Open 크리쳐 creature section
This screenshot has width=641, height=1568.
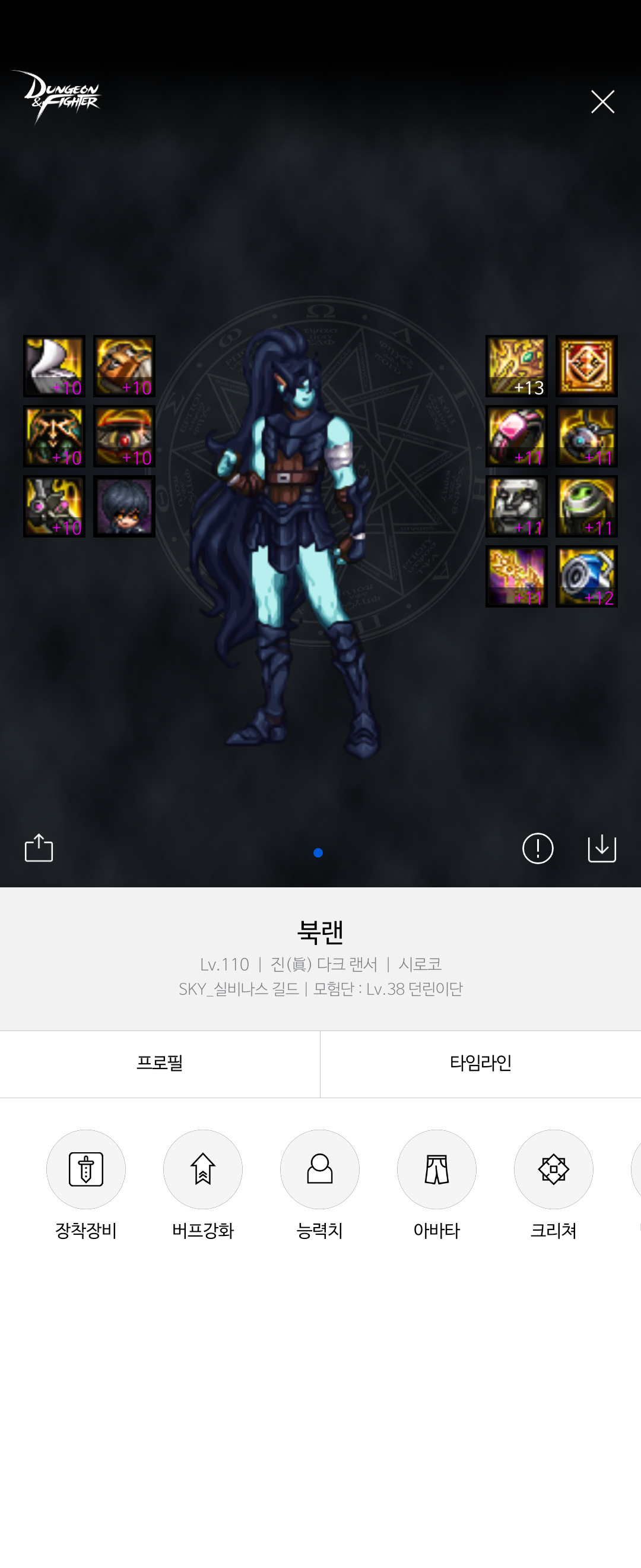pyautogui.click(x=553, y=1169)
